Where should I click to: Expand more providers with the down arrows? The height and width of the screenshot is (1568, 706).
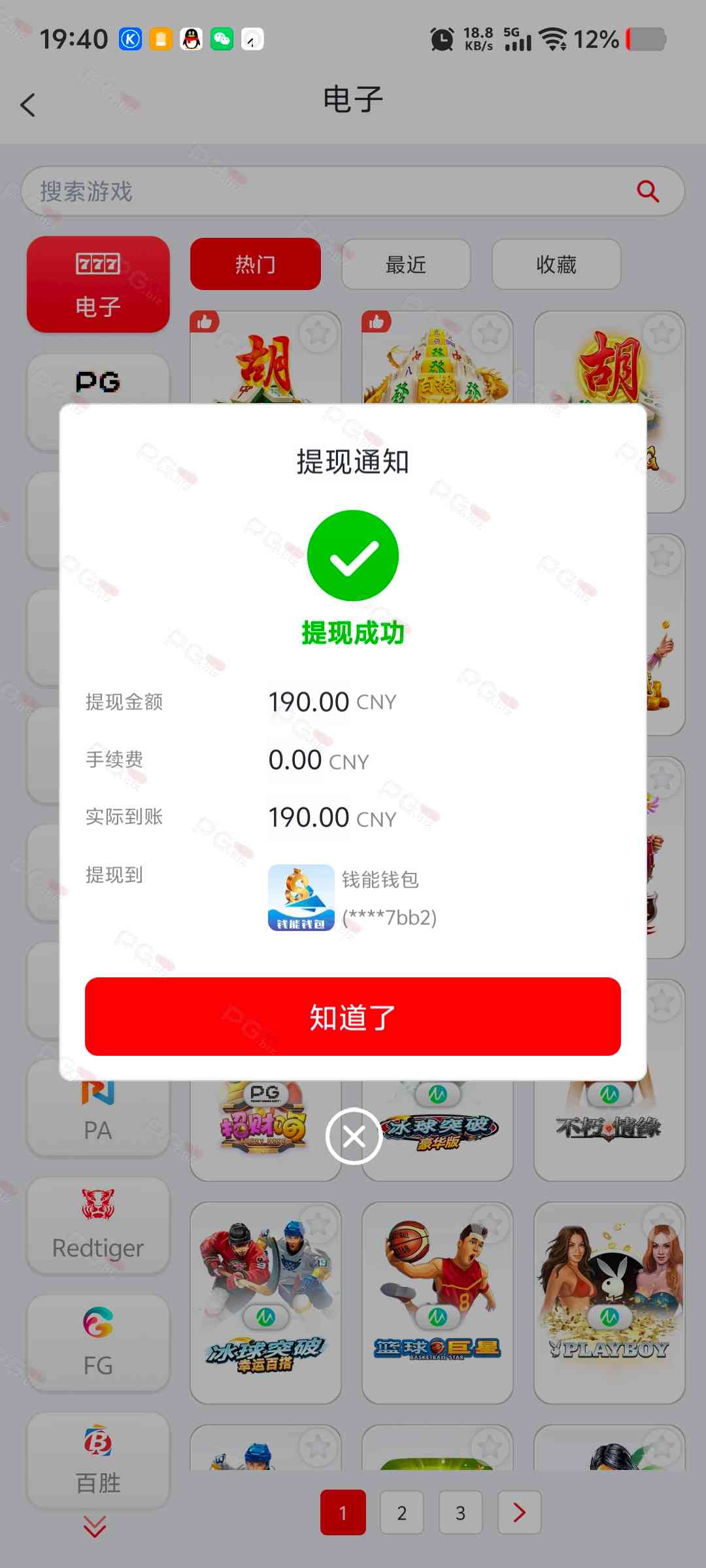(x=95, y=1526)
